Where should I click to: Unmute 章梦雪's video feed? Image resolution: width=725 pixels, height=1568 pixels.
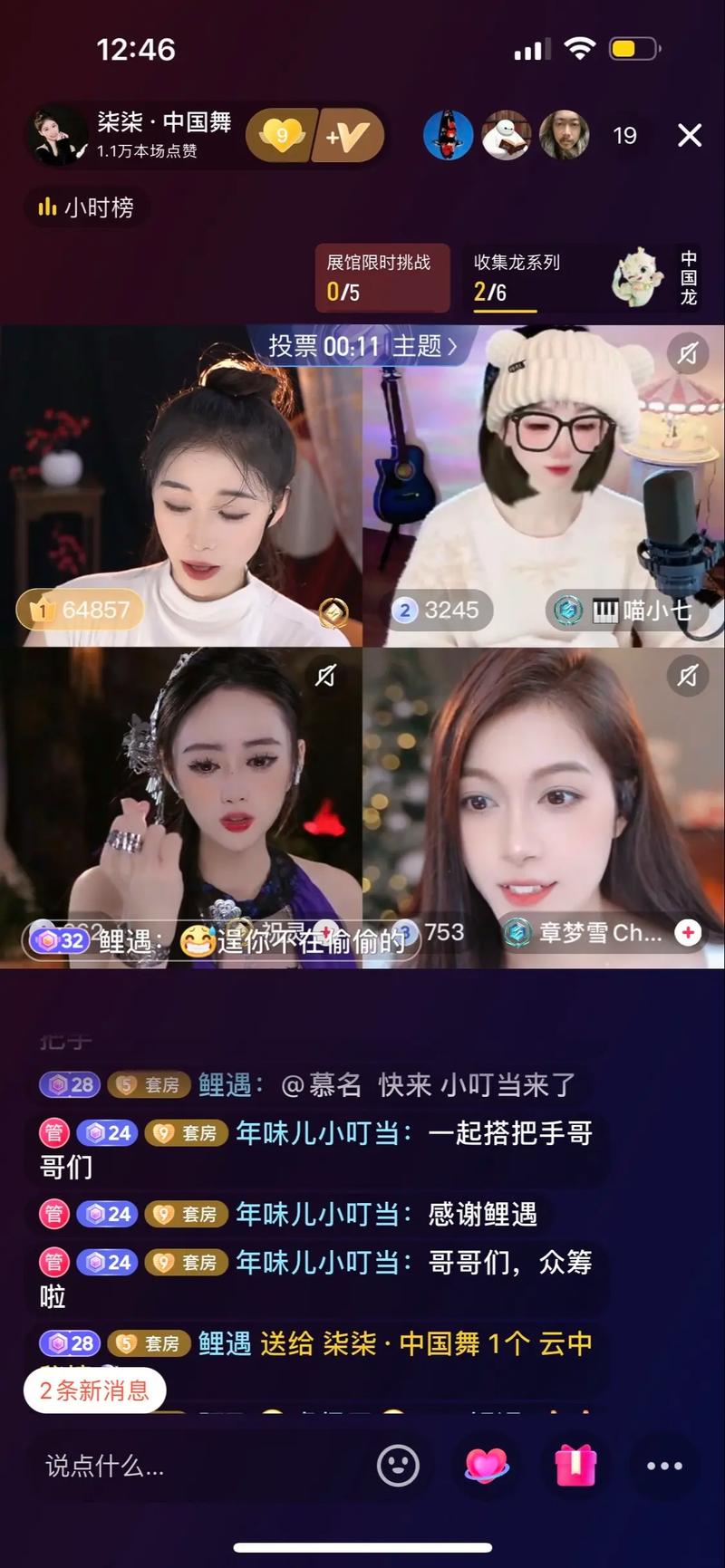pyautogui.click(x=689, y=675)
